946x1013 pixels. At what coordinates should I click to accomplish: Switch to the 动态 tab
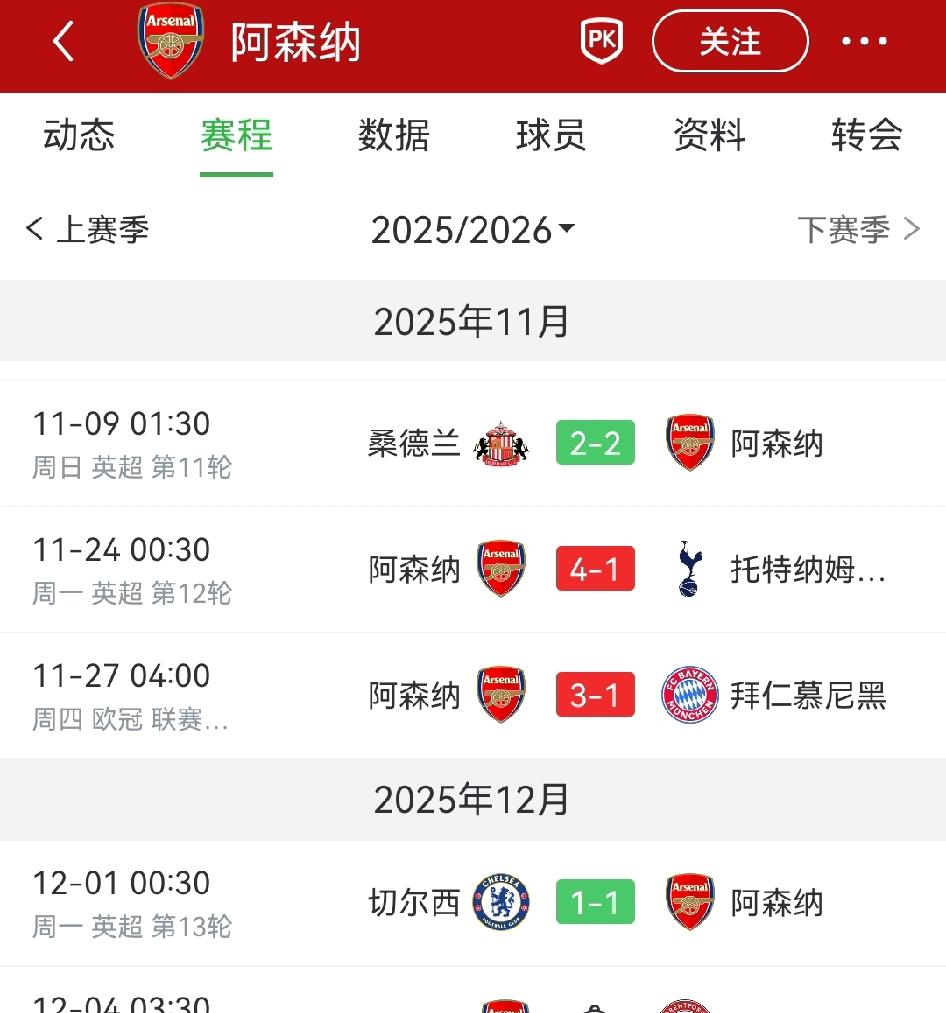click(79, 135)
